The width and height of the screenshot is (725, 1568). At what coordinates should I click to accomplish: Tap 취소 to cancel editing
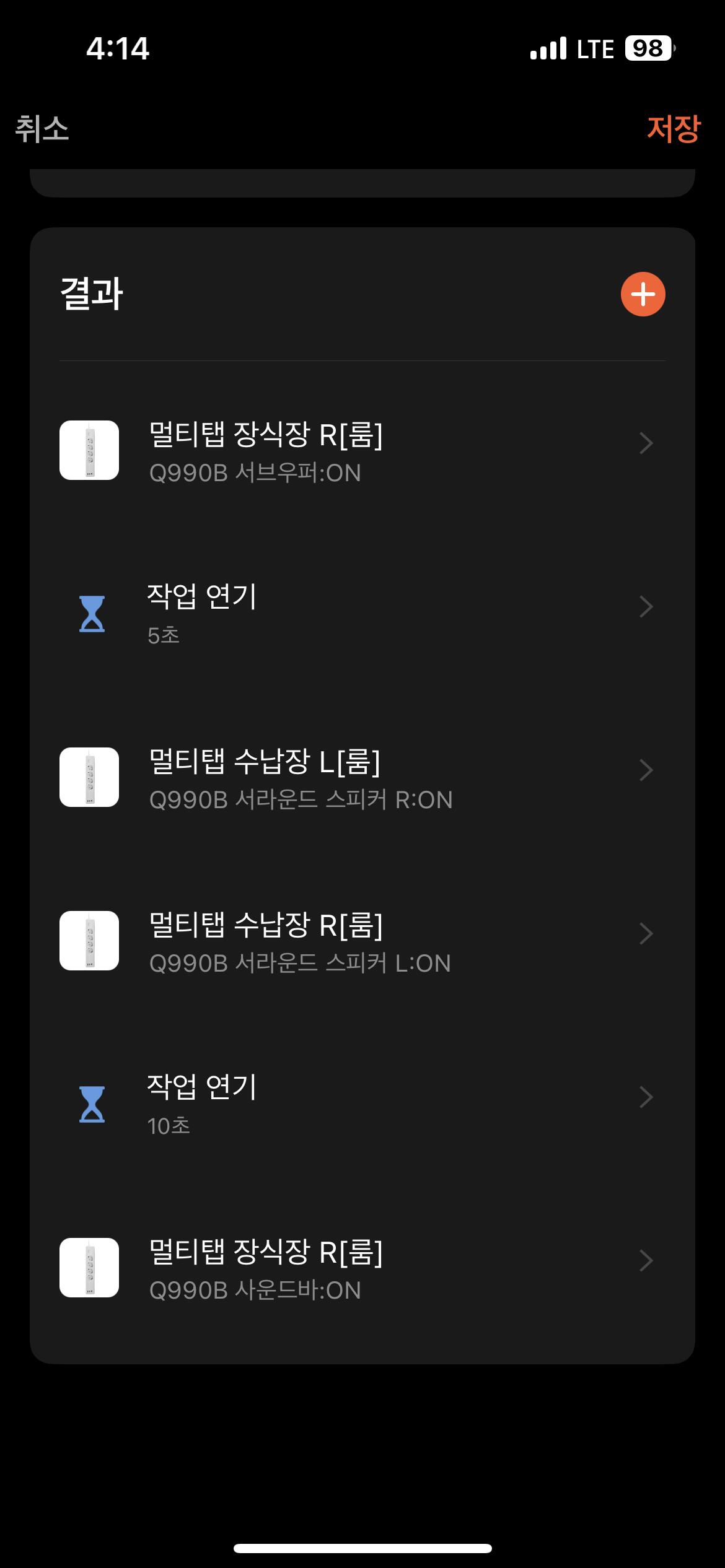[42, 129]
